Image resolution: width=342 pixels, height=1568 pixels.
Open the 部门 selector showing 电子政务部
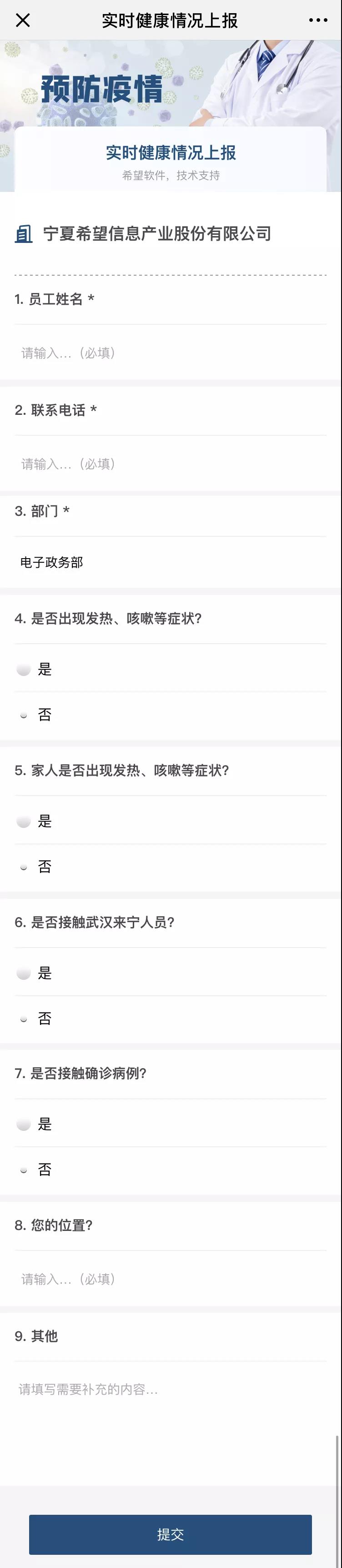tap(171, 562)
